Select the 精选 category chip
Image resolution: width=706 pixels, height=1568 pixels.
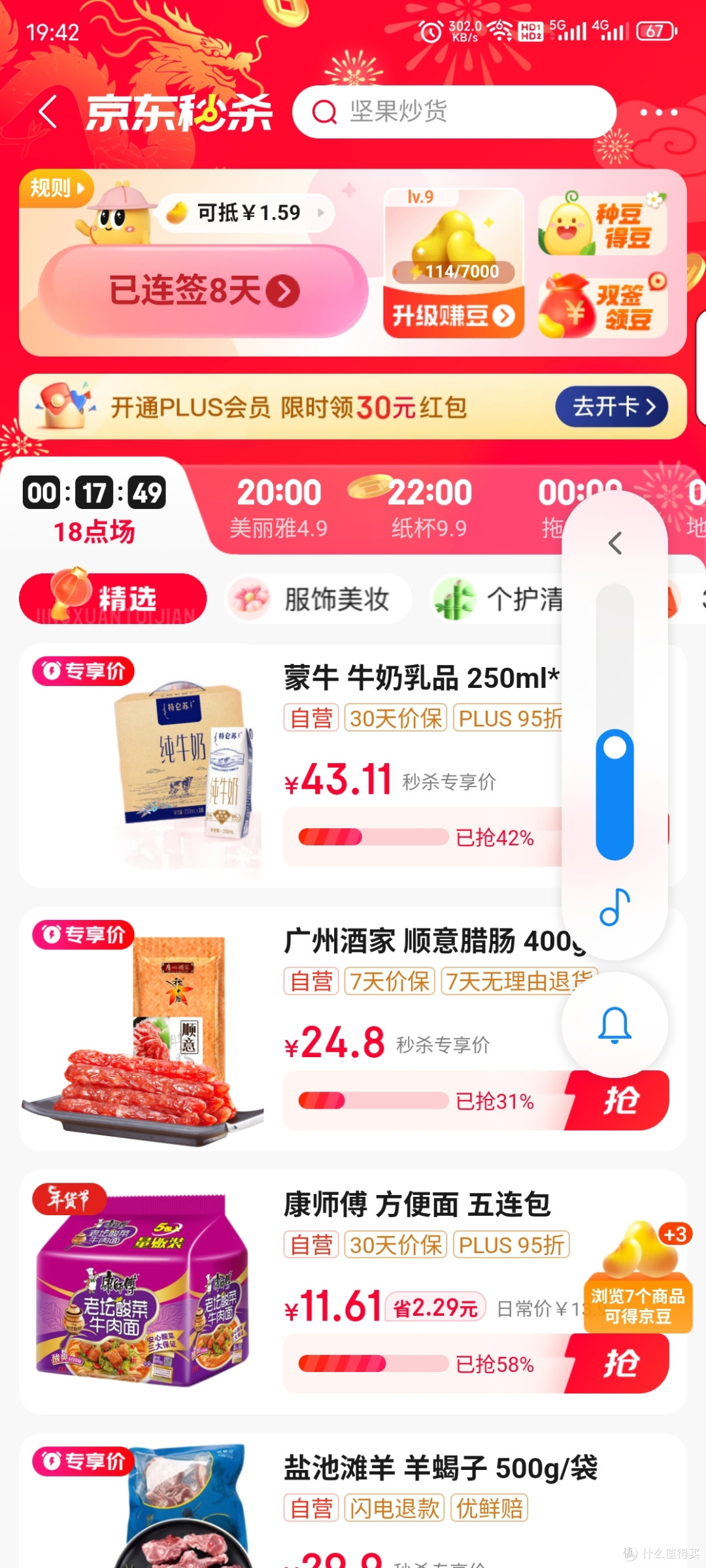tap(113, 598)
